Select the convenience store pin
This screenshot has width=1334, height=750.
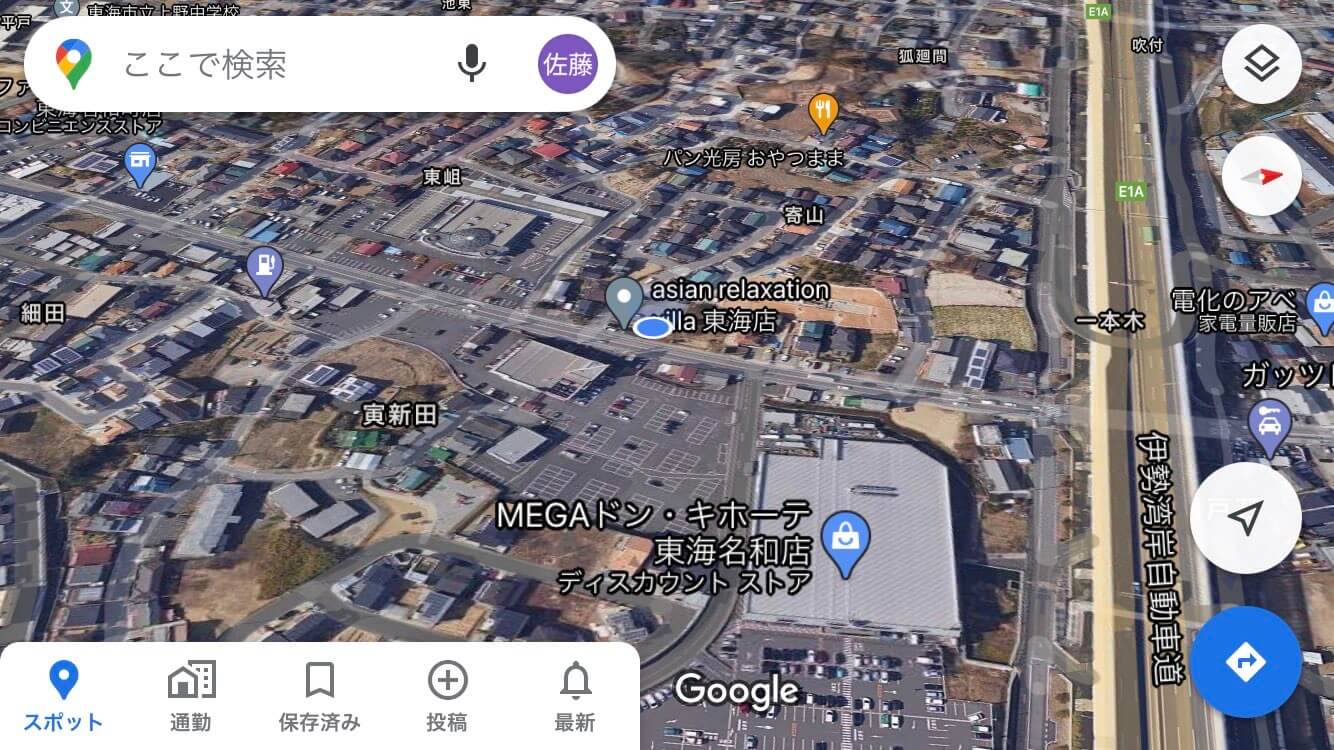[139, 163]
